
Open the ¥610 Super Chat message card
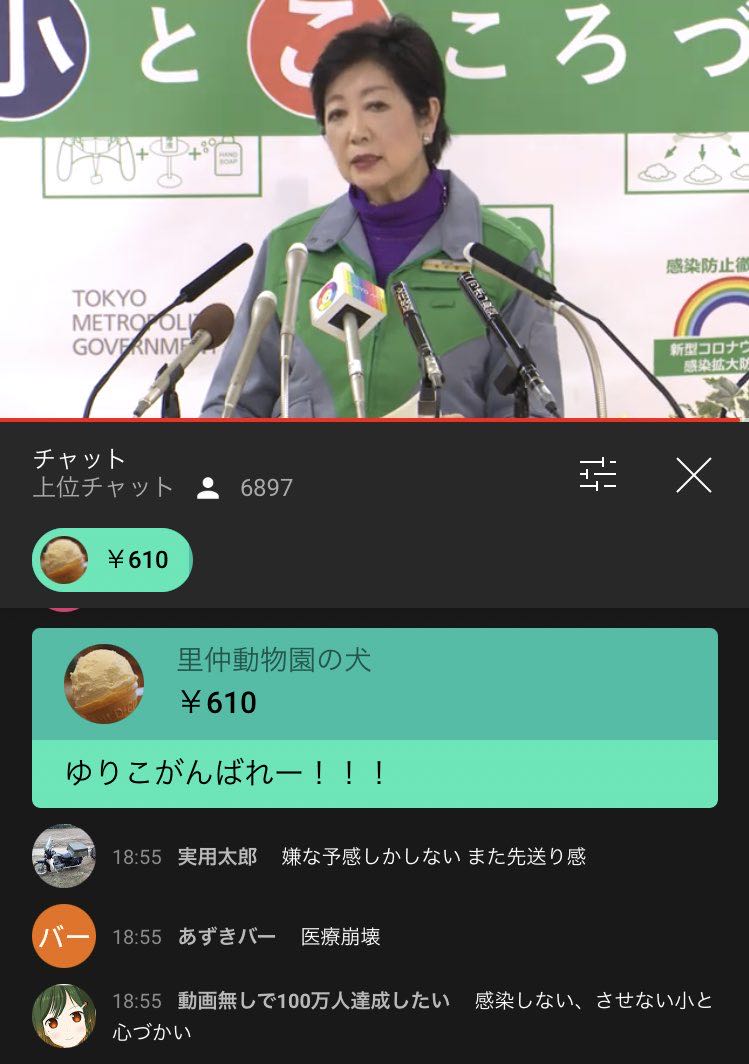374,717
